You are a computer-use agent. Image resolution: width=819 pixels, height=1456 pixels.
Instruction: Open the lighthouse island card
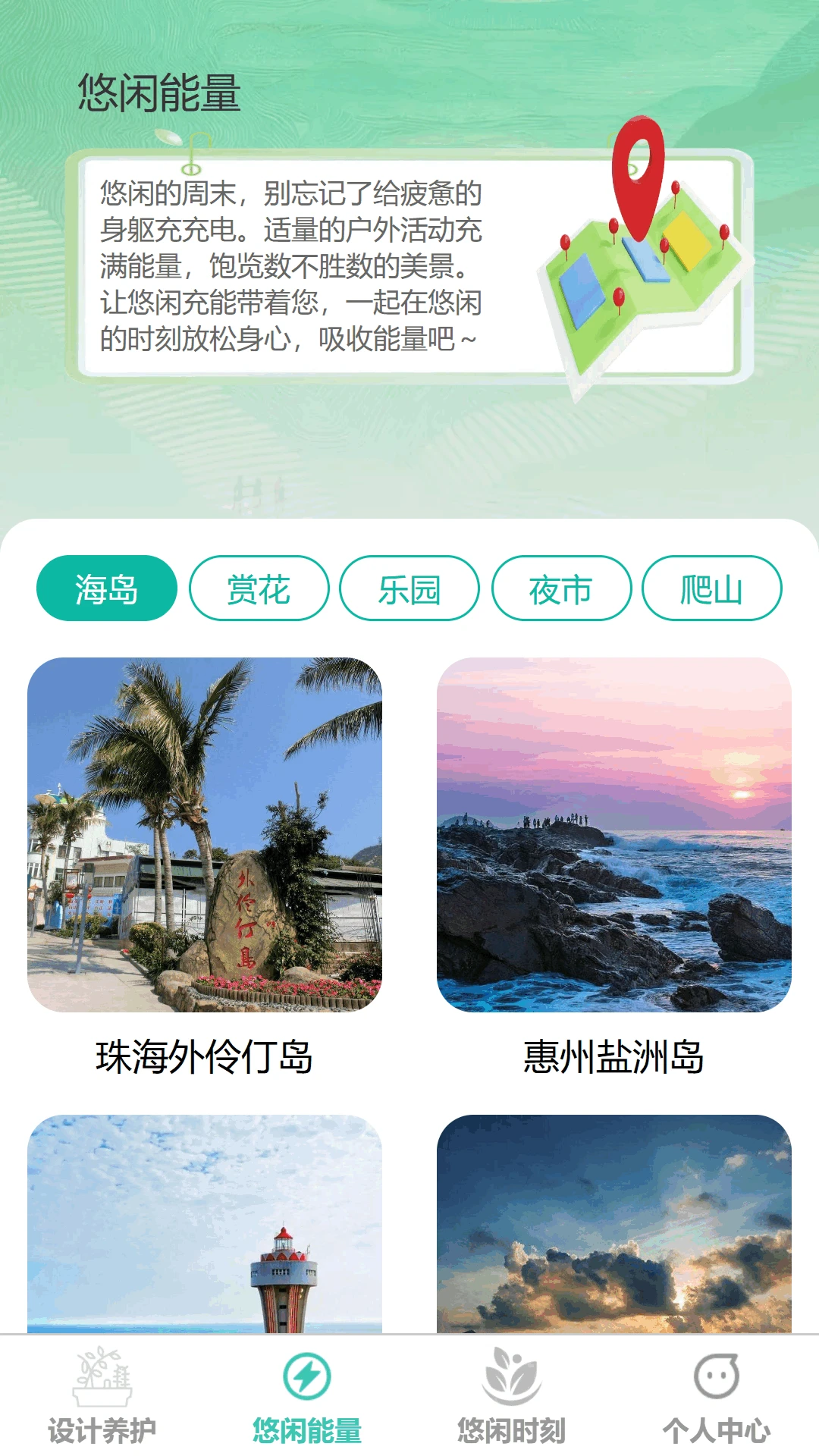205,1224
